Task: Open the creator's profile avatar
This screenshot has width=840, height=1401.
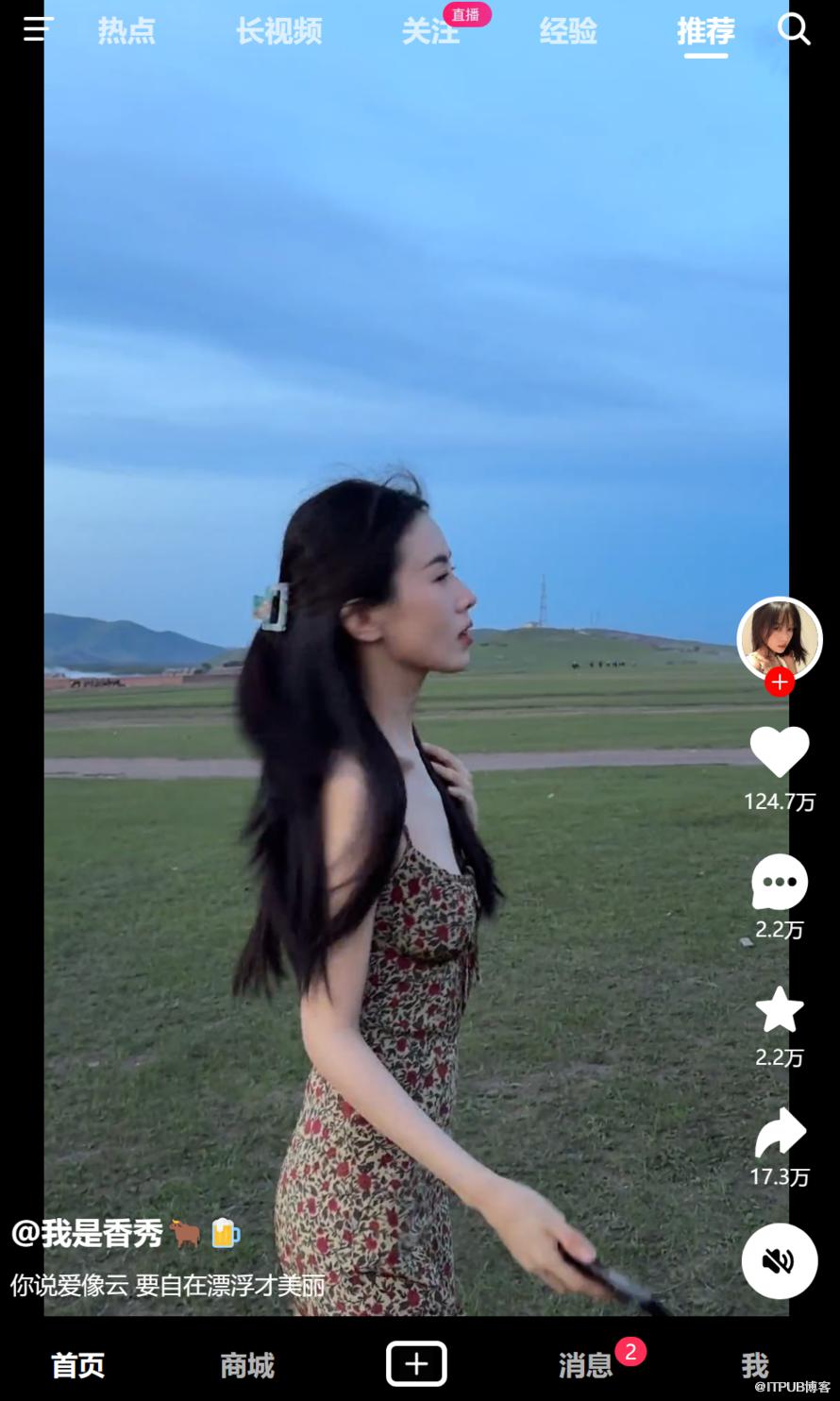Action: click(x=779, y=638)
